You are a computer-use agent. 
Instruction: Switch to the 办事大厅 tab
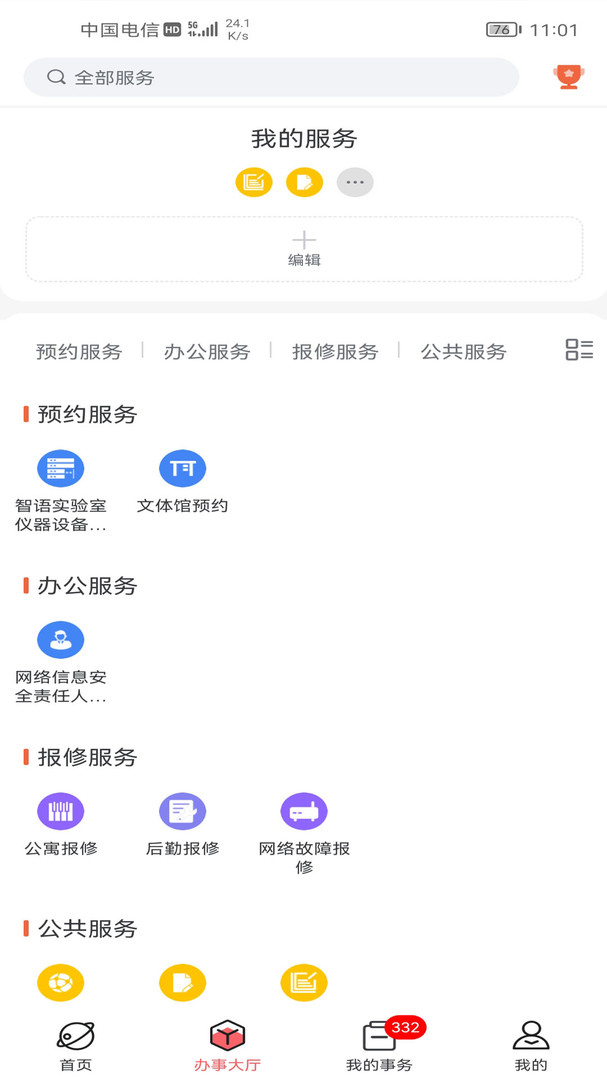[x=227, y=1045]
